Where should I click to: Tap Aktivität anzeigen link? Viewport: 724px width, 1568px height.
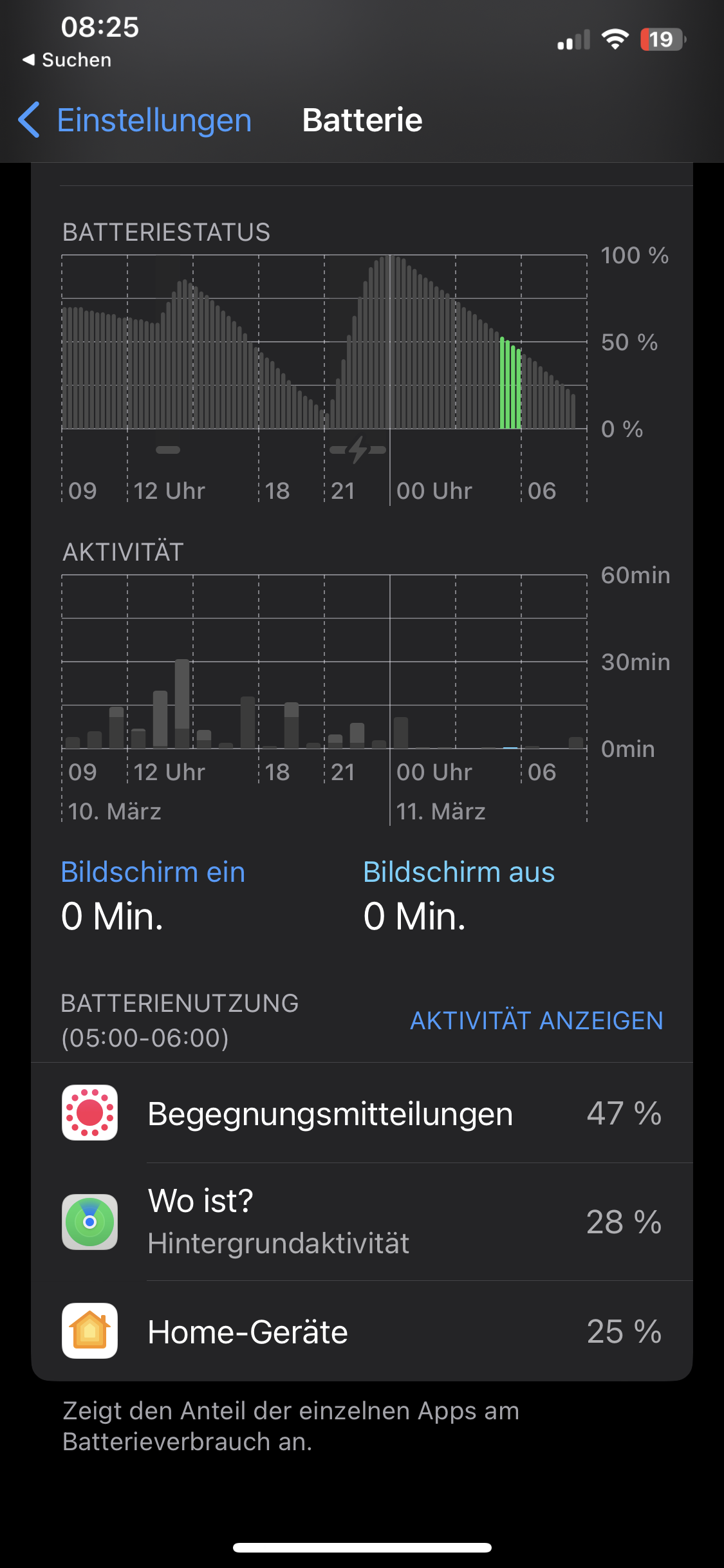(536, 1020)
